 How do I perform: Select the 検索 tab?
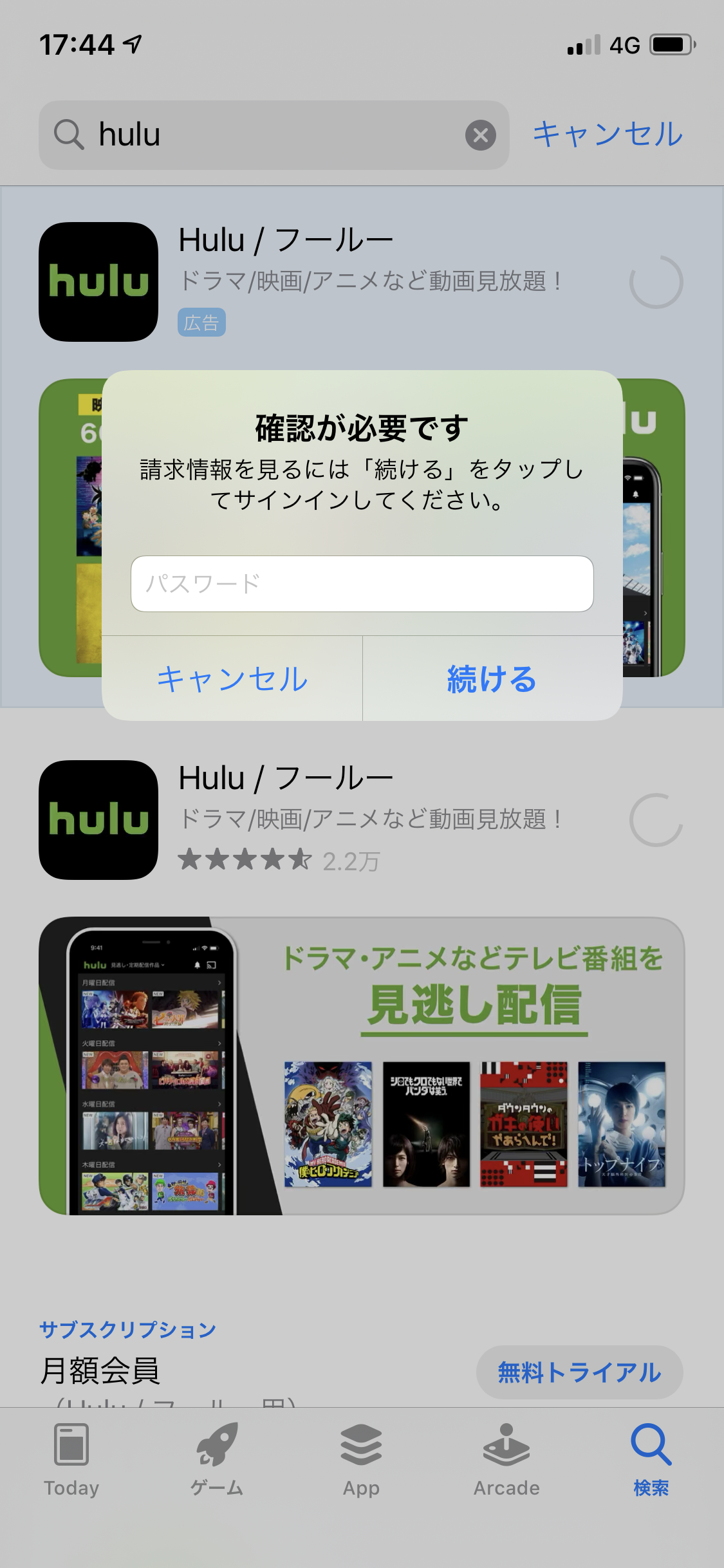click(x=651, y=1460)
